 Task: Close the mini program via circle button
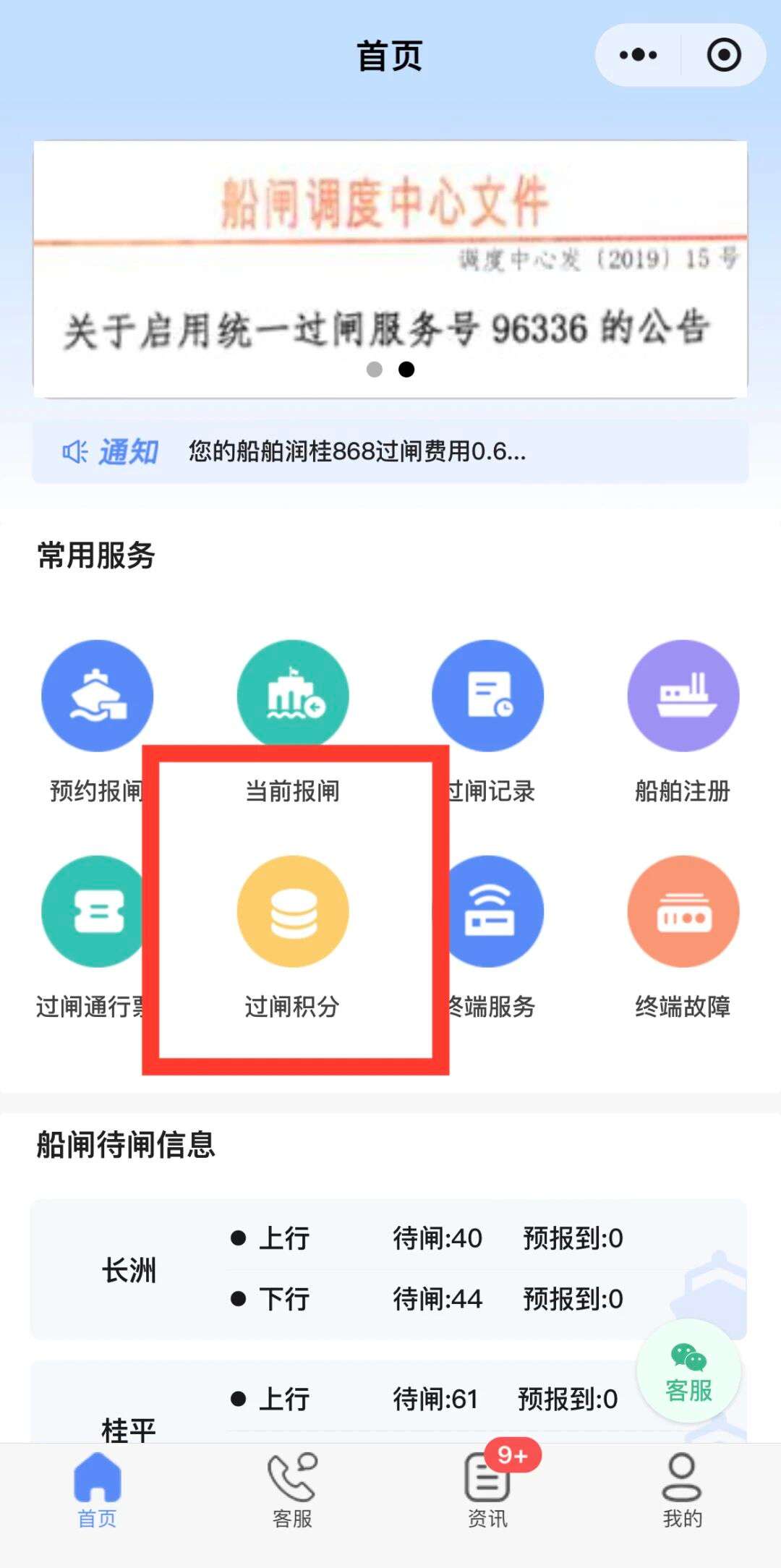(x=724, y=55)
